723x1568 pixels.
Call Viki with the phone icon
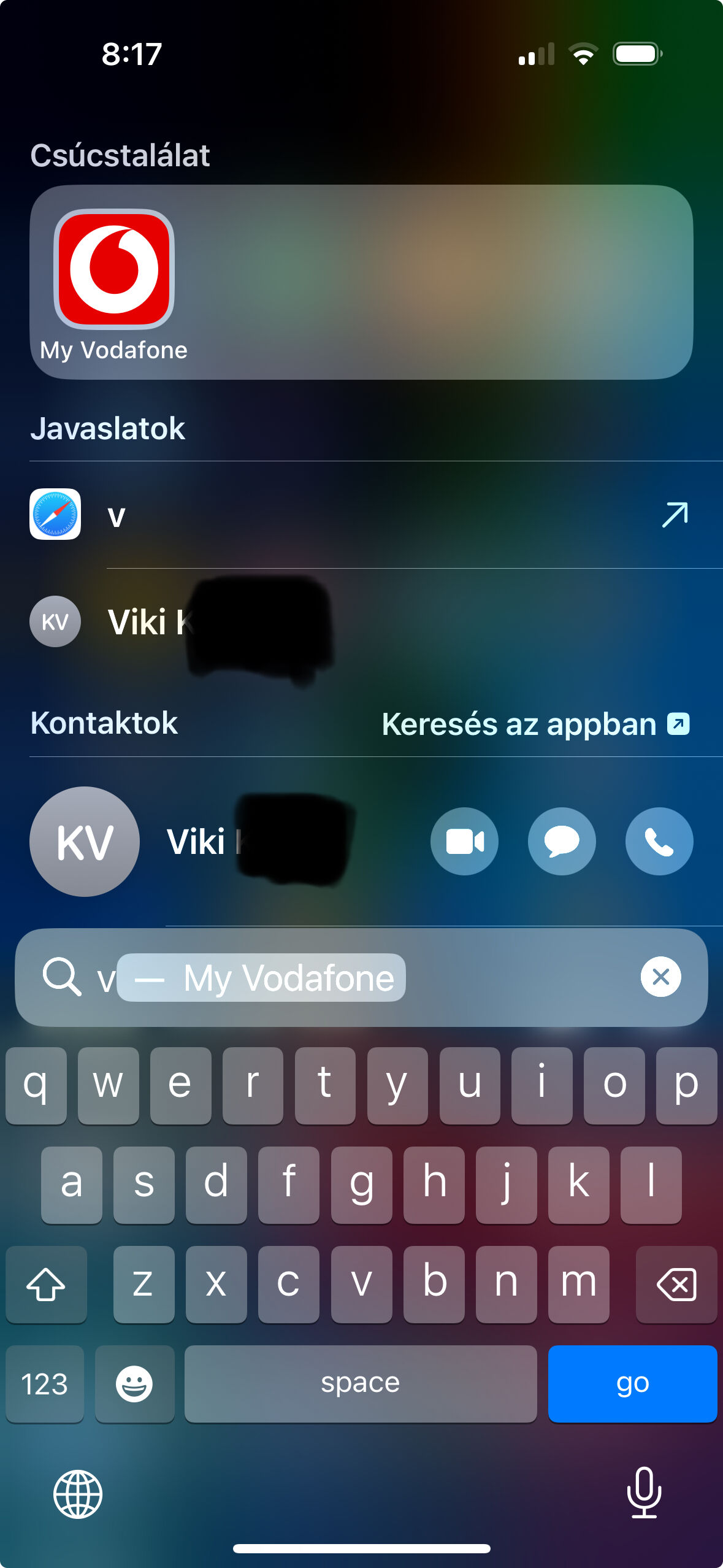pos(659,842)
